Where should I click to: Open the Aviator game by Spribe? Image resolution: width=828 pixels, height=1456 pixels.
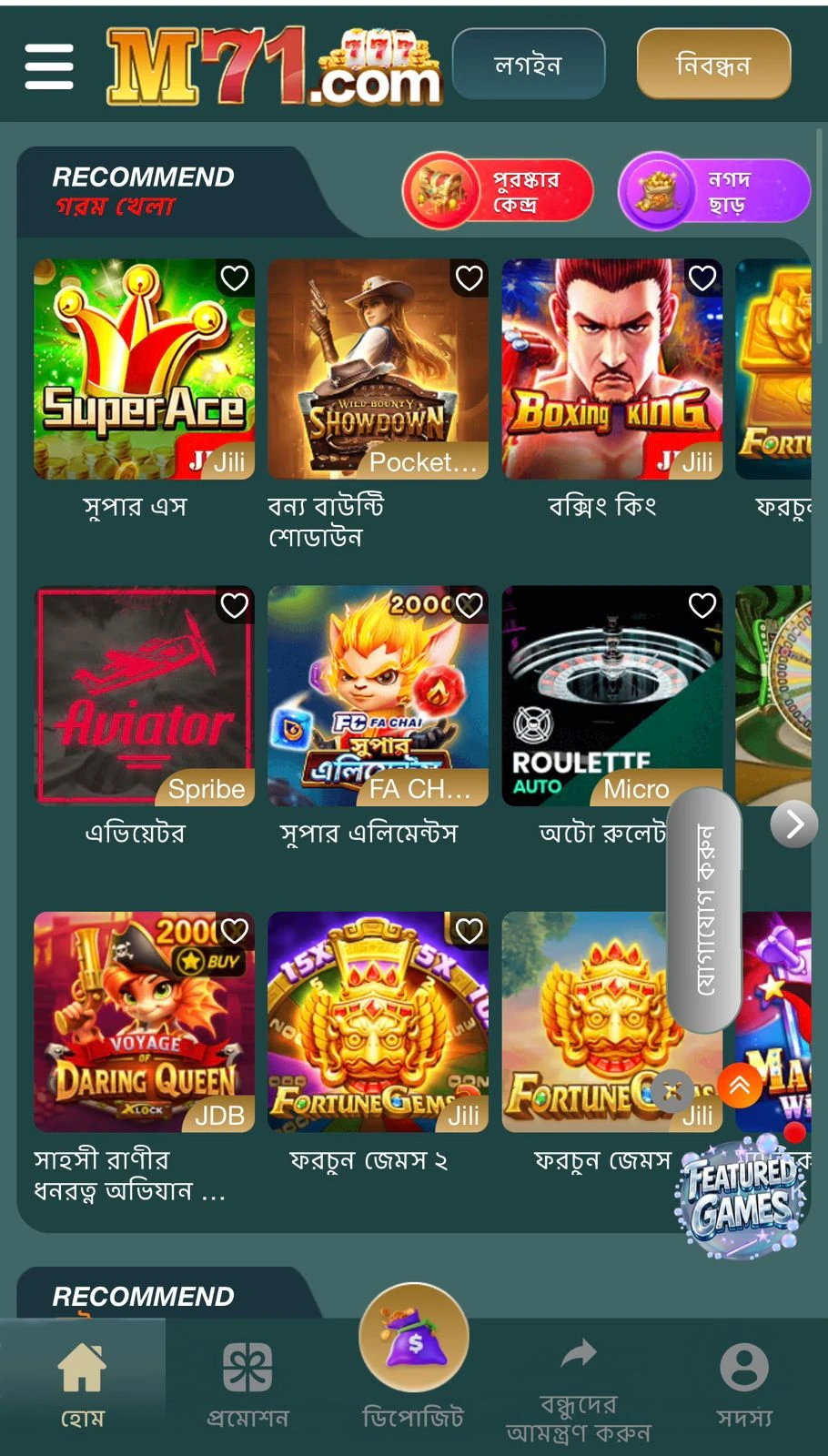coord(144,696)
